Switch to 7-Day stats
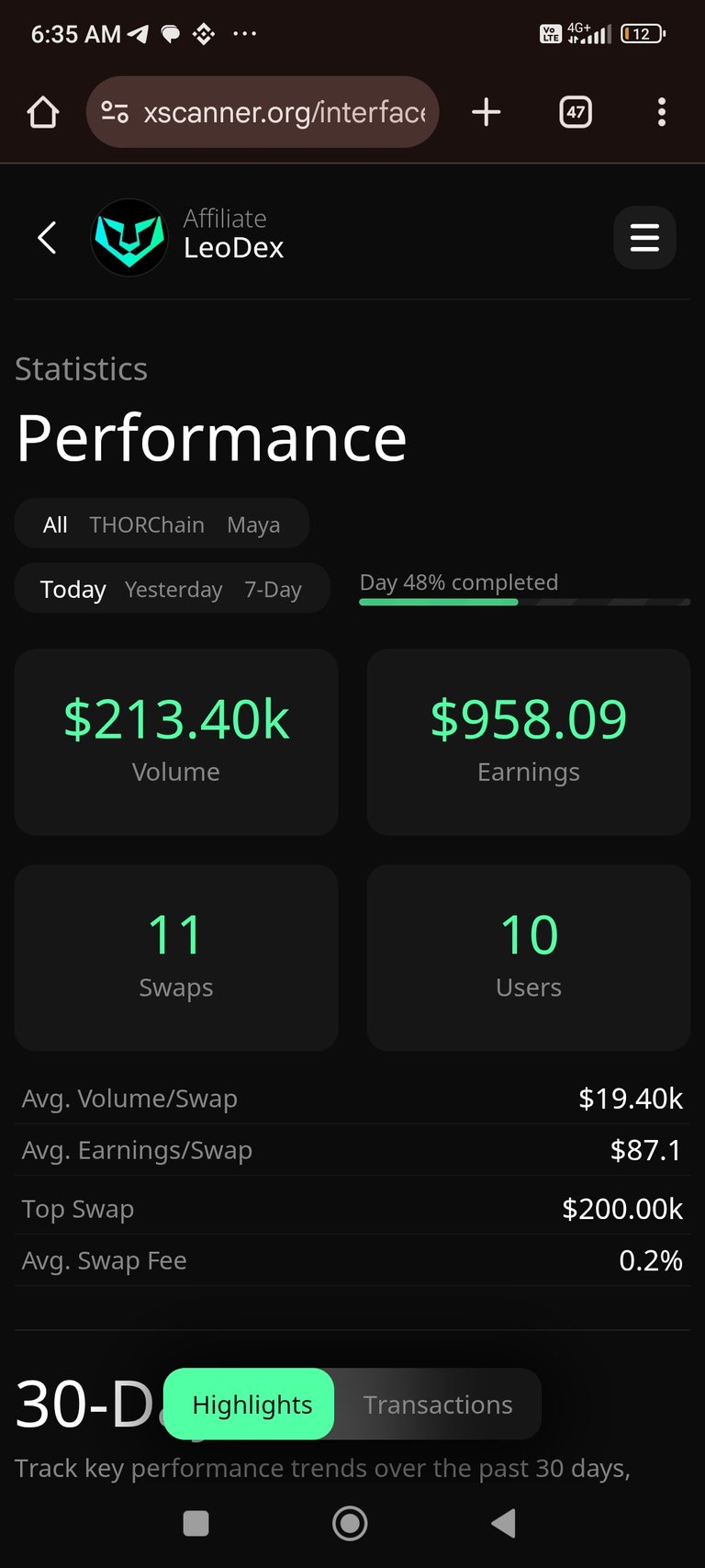 [273, 589]
